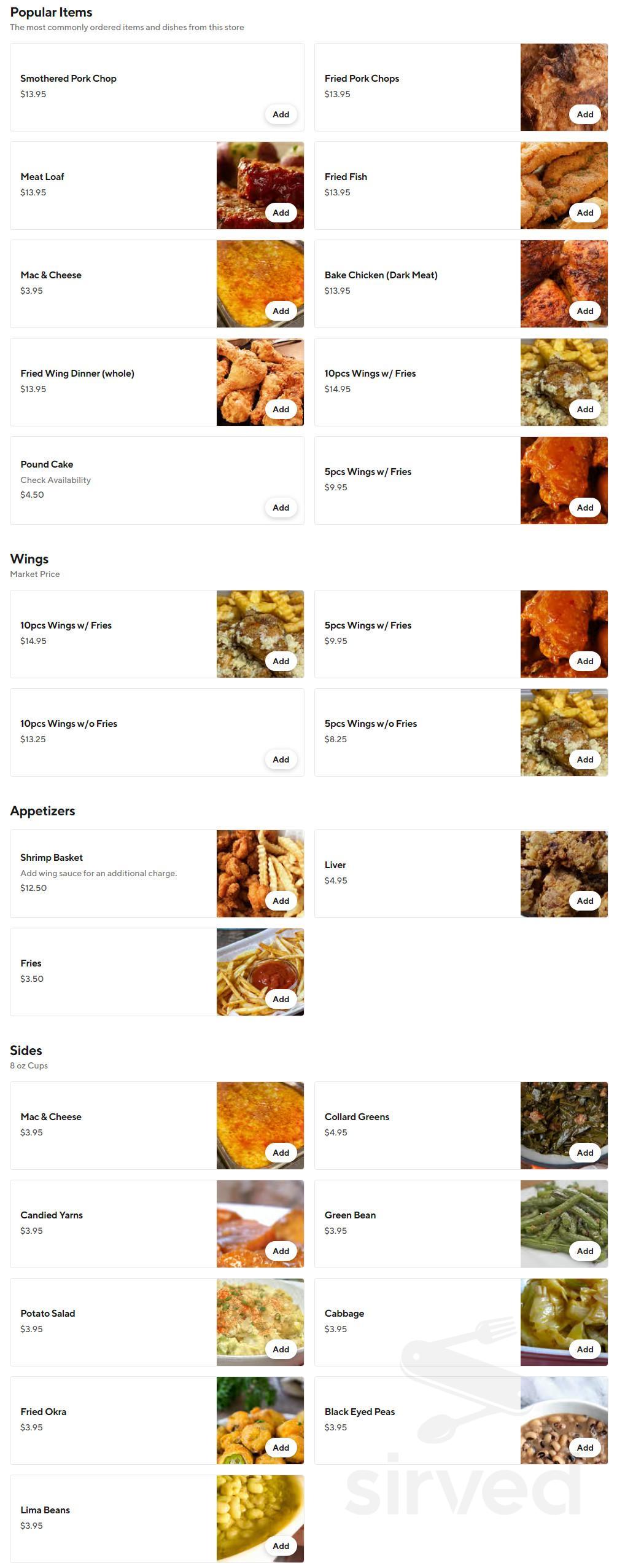This screenshot has height=1568, width=617.
Task: Add Pound Cake to order
Action: [281, 507]
